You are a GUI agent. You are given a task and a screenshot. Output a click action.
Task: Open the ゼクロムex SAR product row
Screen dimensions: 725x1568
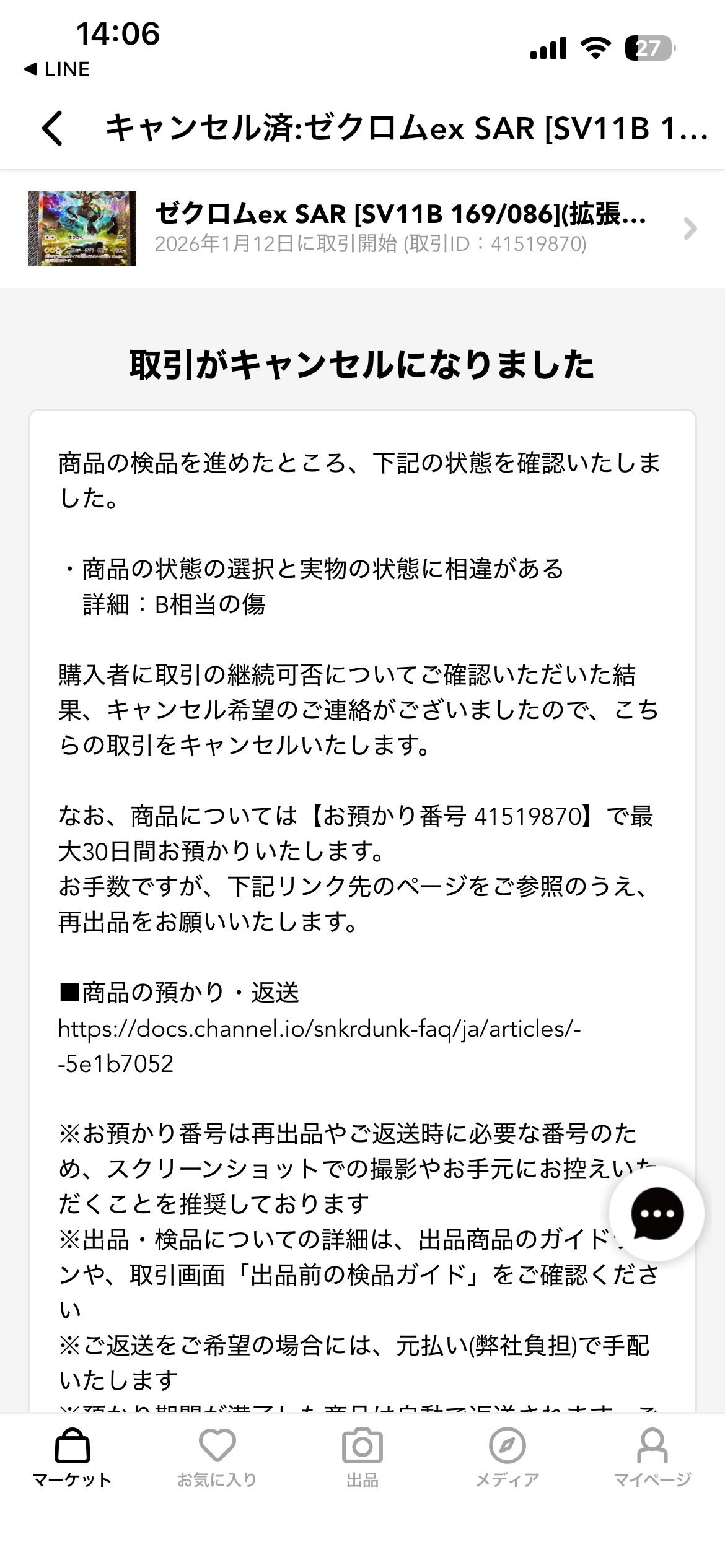[362, 229]
